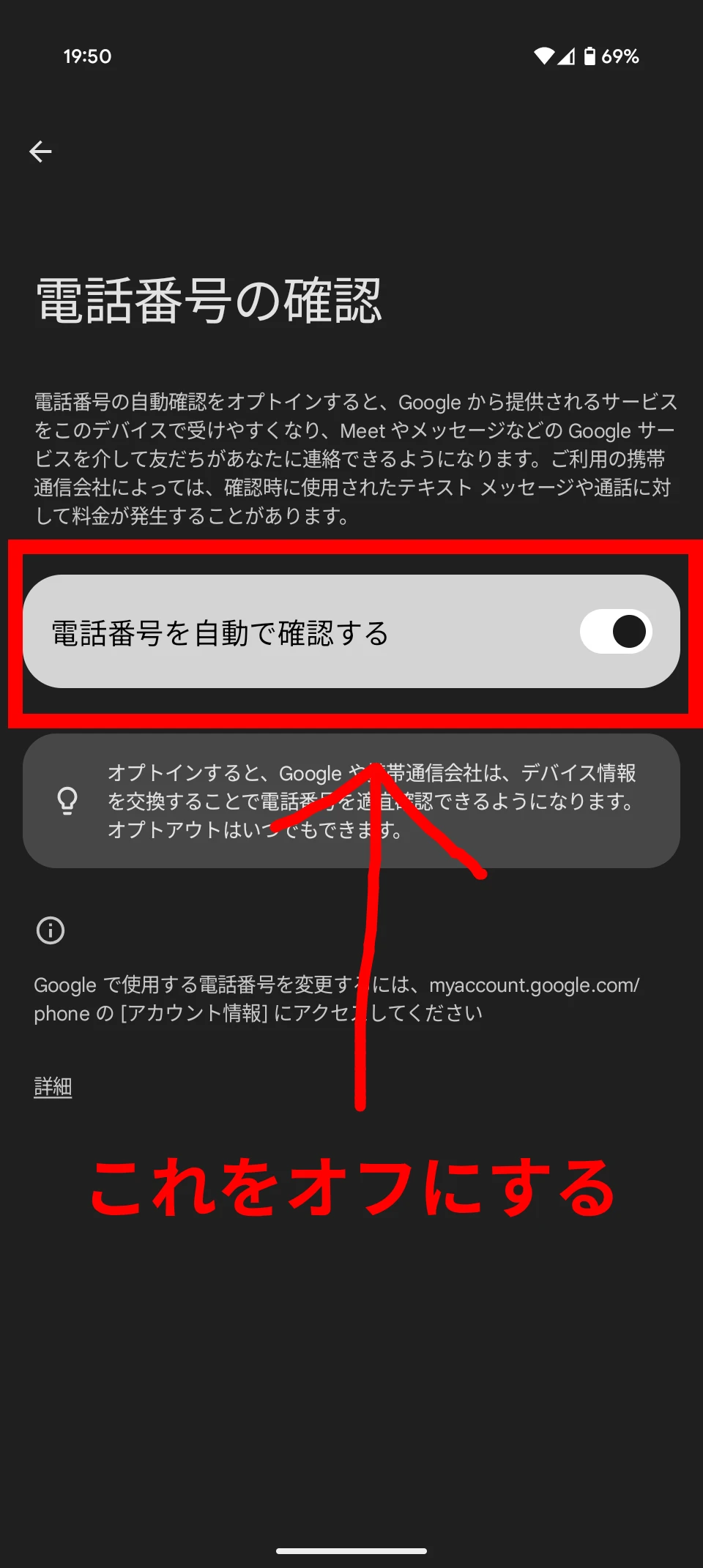Viewport: 703px width, 1568px height.
Task: Open the 詳細 link
Action: 53,1086
